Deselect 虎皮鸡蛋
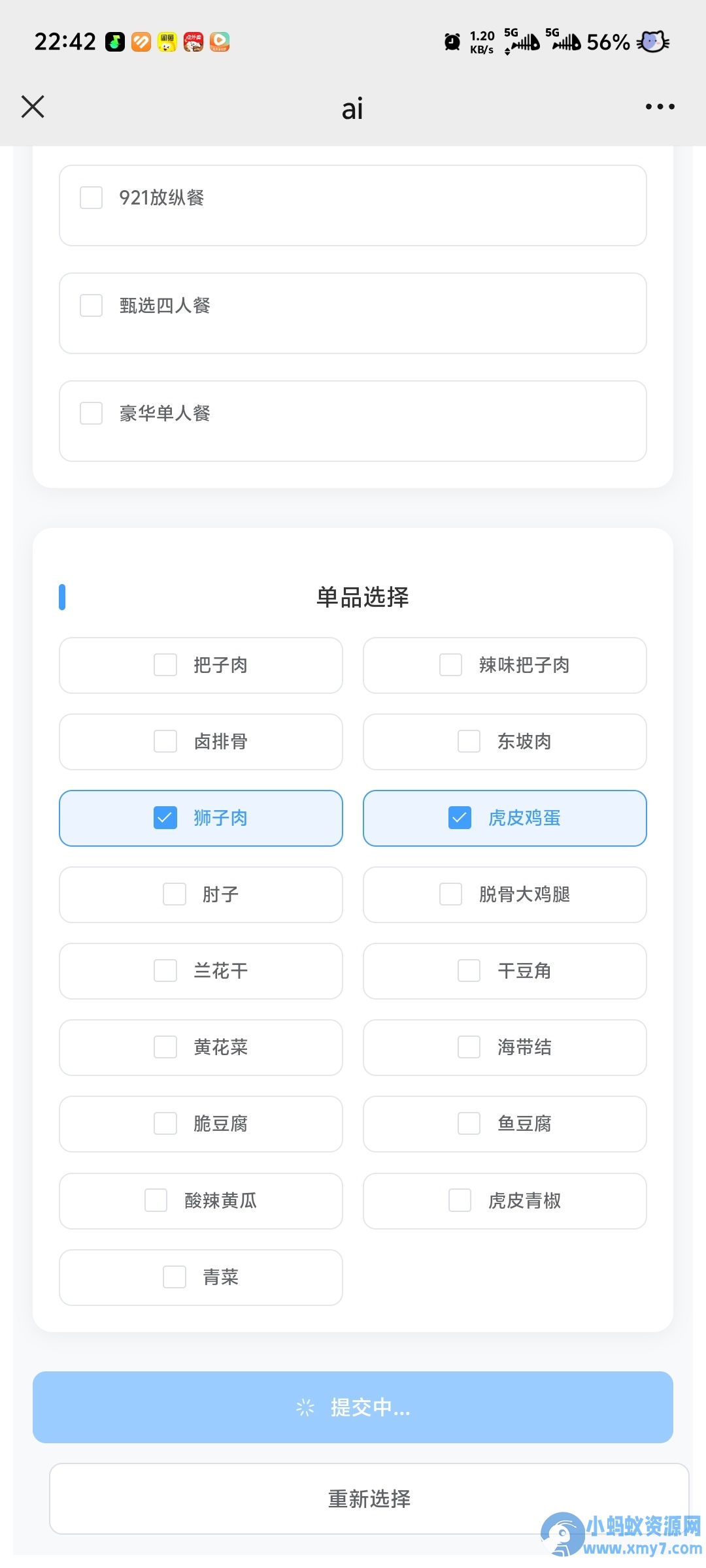The height and width of the screenshot is (1568, 706). coord(505,818)
